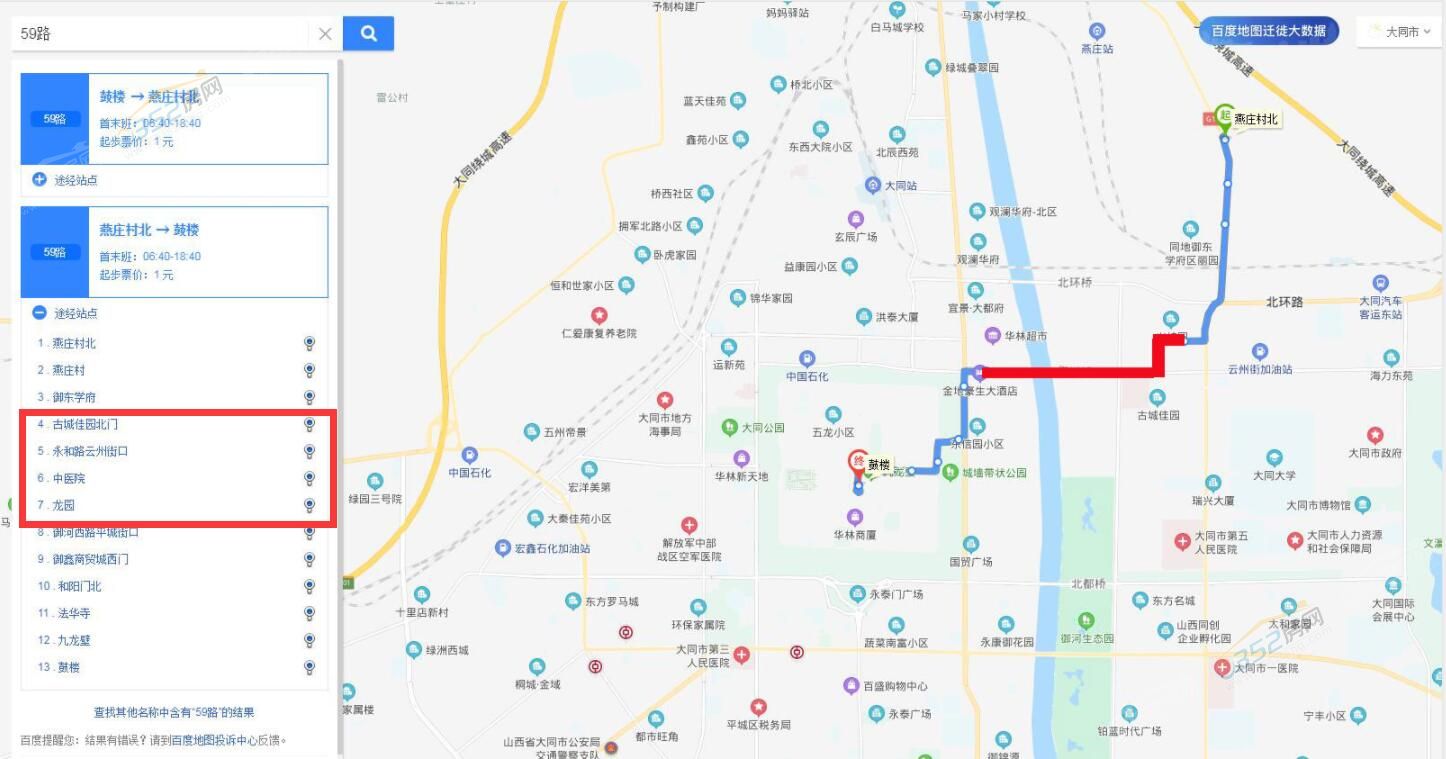Open the 百度地图投诉中心 feedback link
This screenshot has width=1446, height=759.
[x=212, y=741]
